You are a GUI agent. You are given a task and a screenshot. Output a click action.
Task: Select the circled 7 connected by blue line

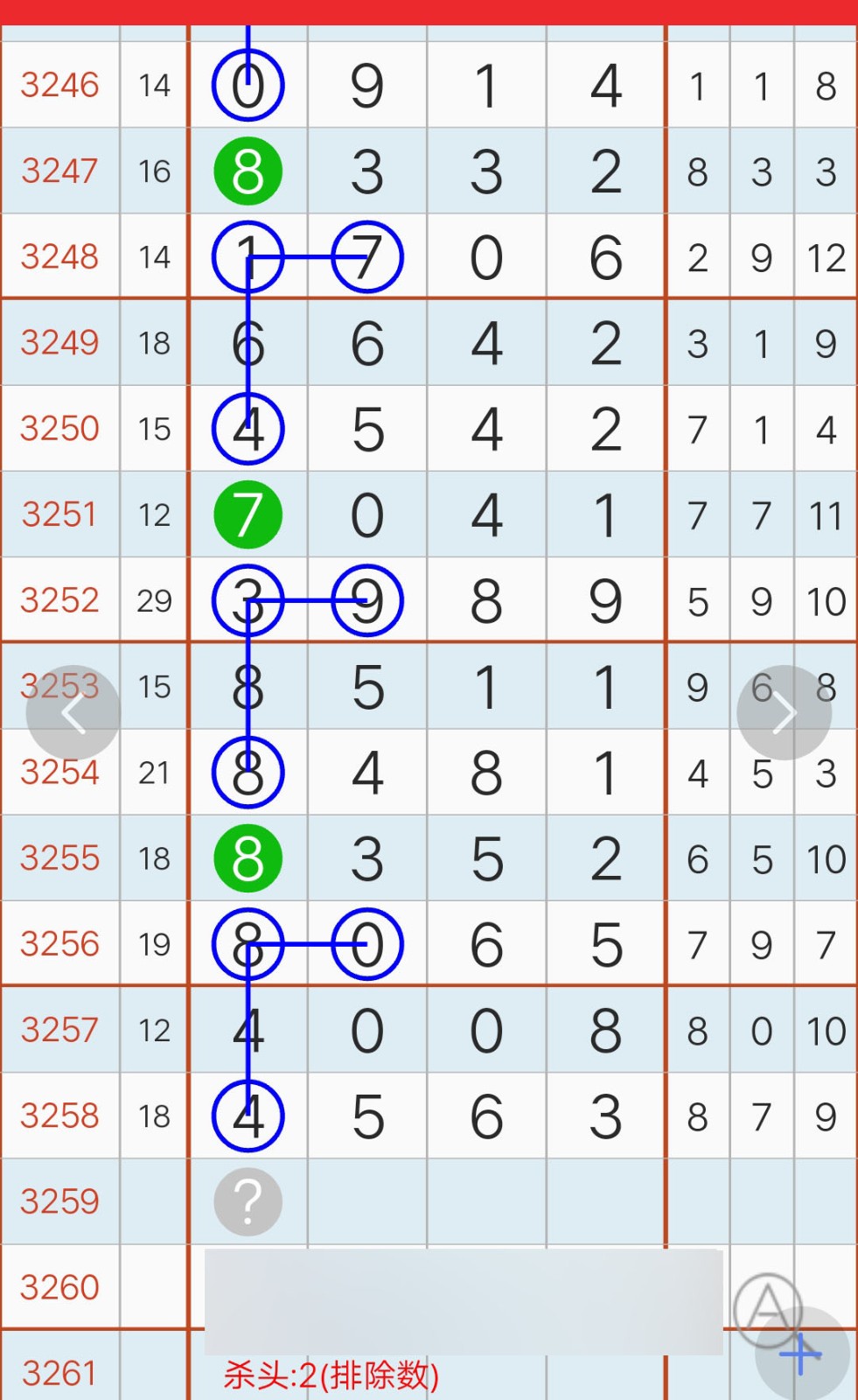(367, 257)
